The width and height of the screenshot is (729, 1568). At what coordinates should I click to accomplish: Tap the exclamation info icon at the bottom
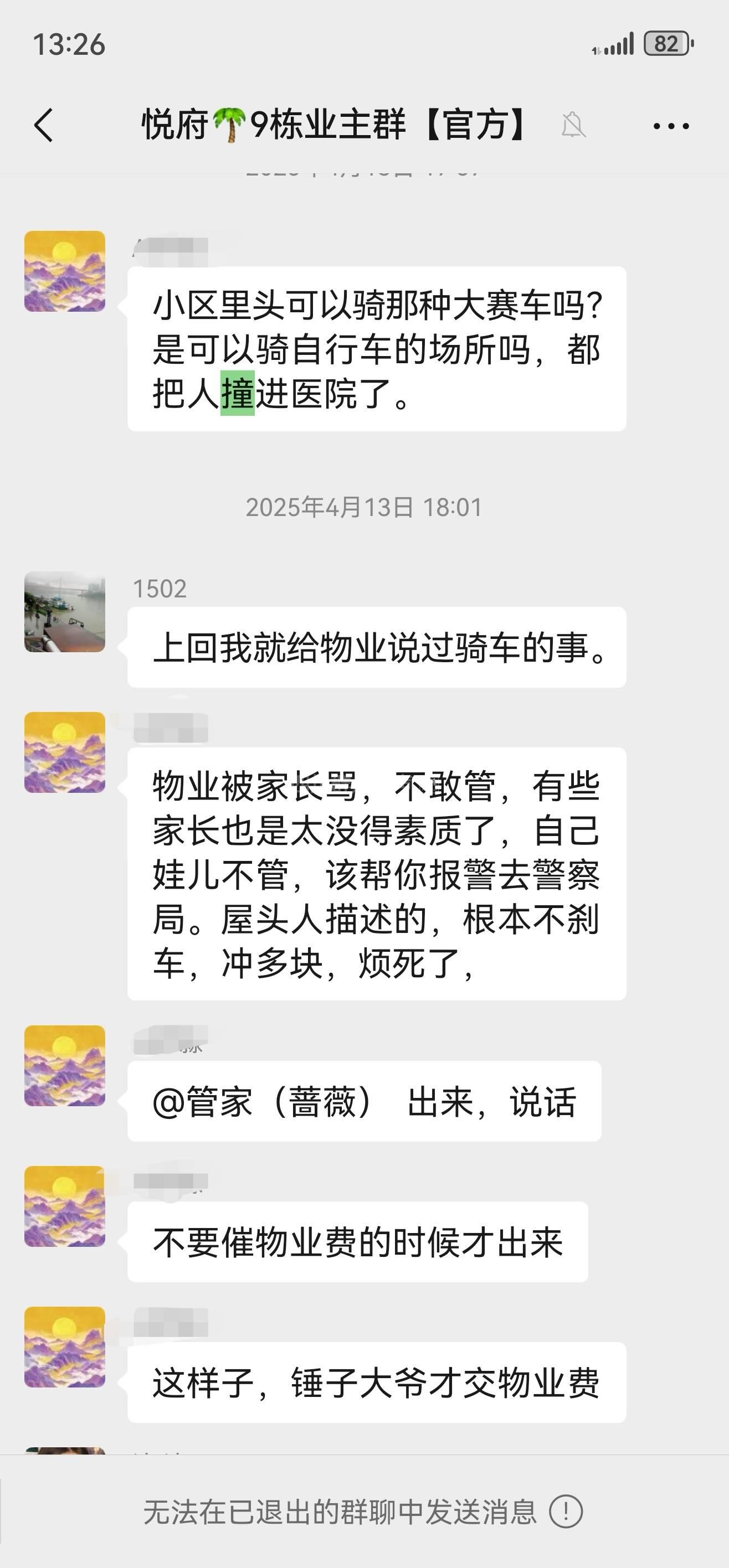(x=566, y=1512)
